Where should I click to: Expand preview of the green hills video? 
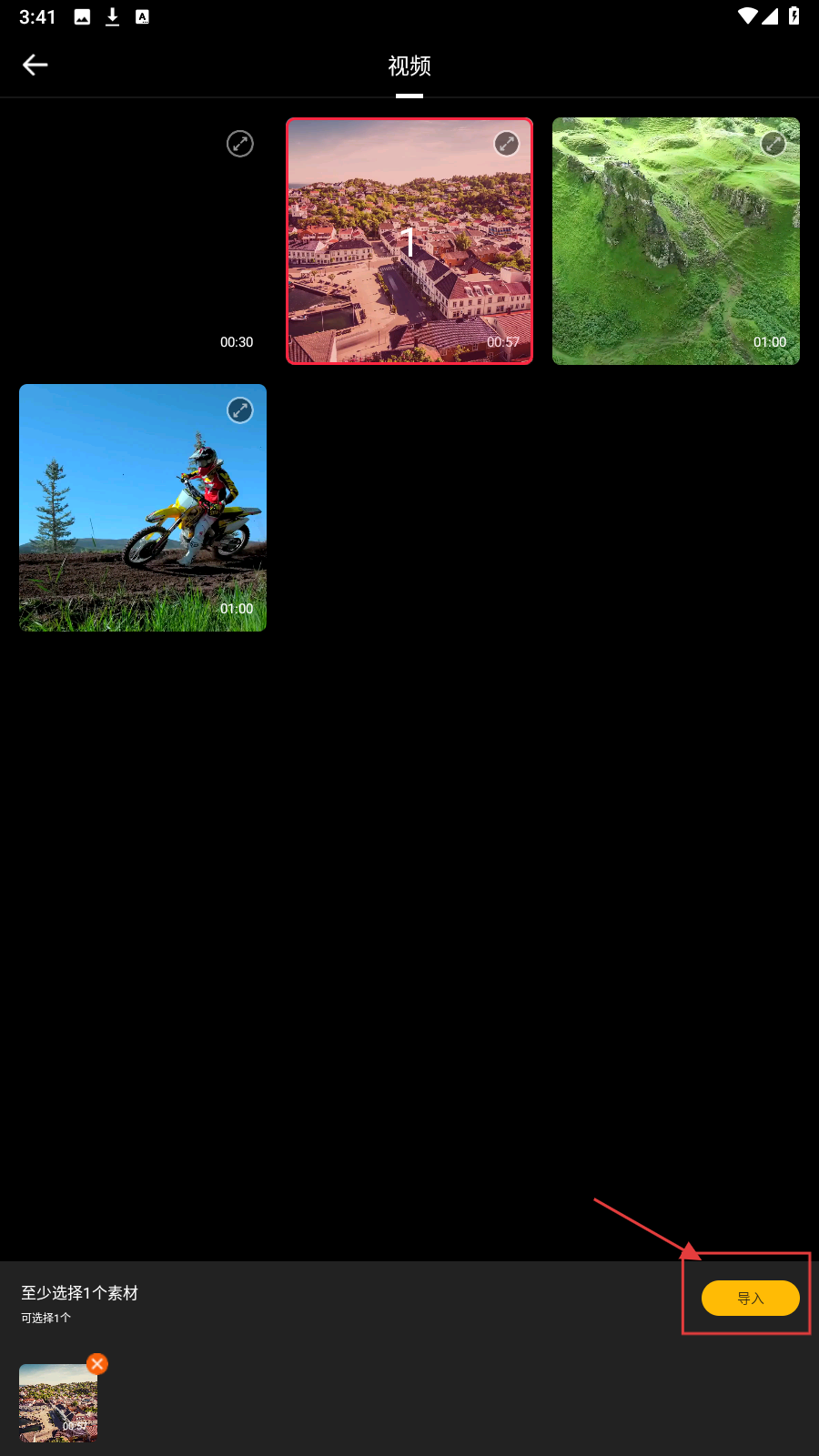773,144
